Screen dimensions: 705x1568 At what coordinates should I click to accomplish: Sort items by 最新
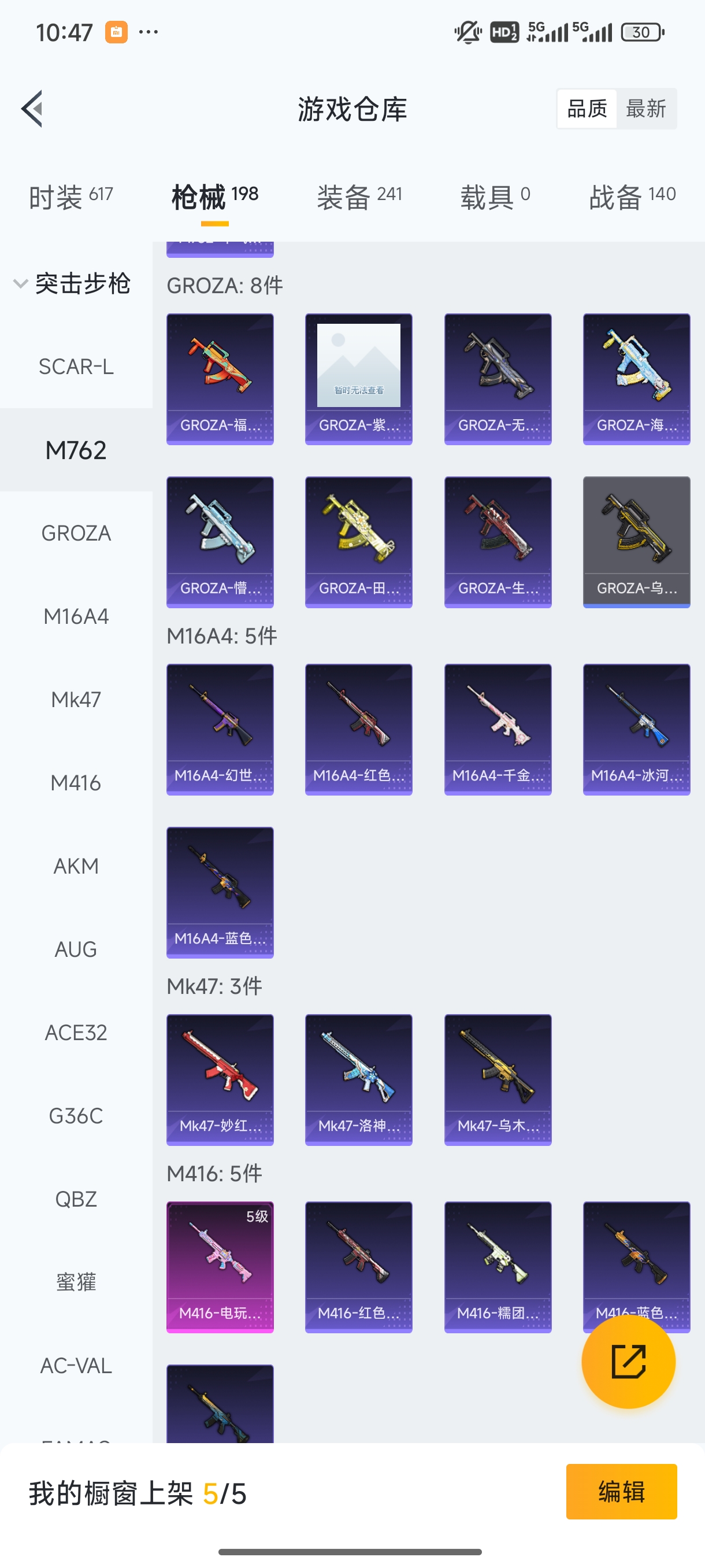(645, 109)
